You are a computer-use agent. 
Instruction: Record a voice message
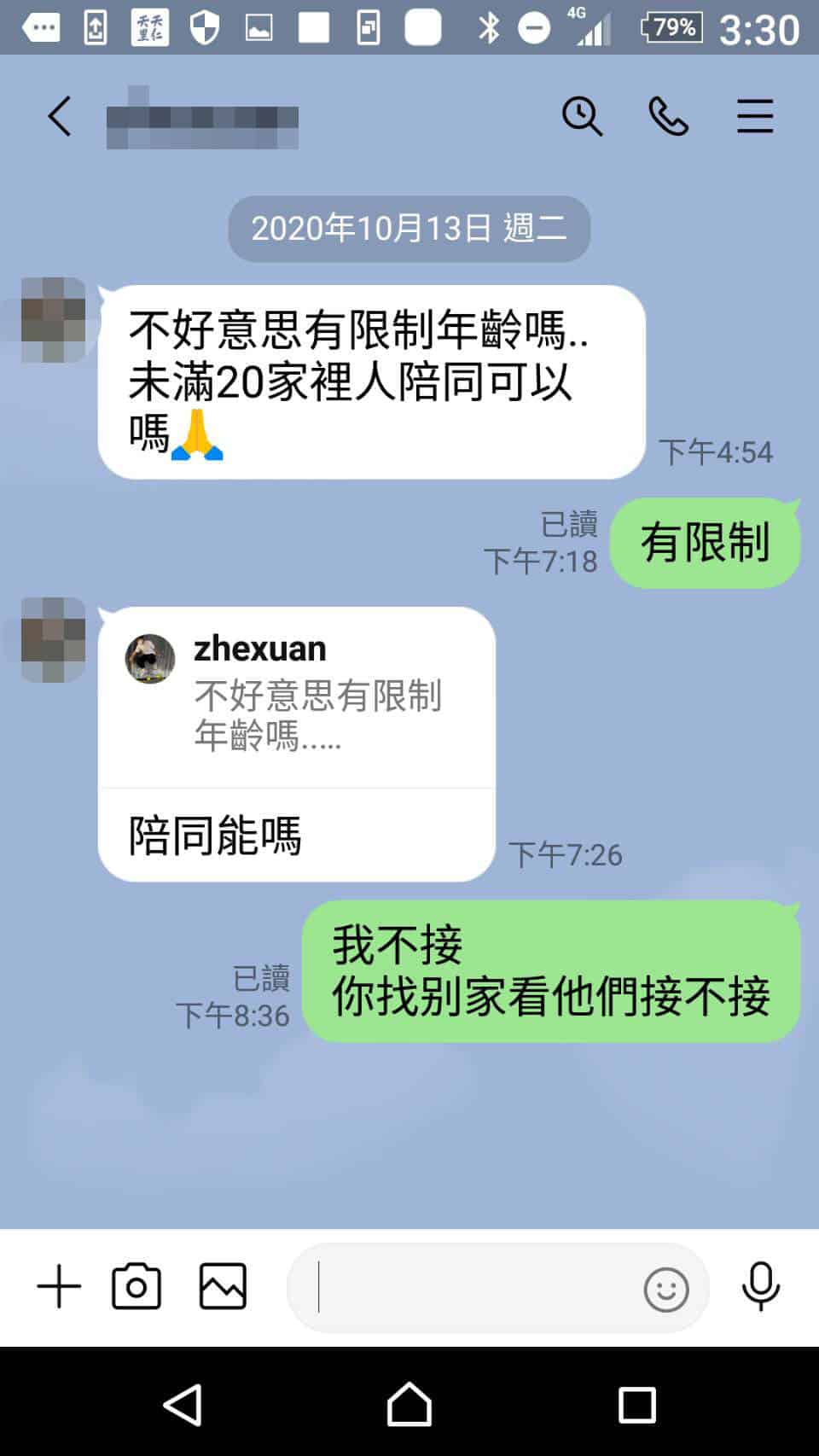[x=760, y=1286]
